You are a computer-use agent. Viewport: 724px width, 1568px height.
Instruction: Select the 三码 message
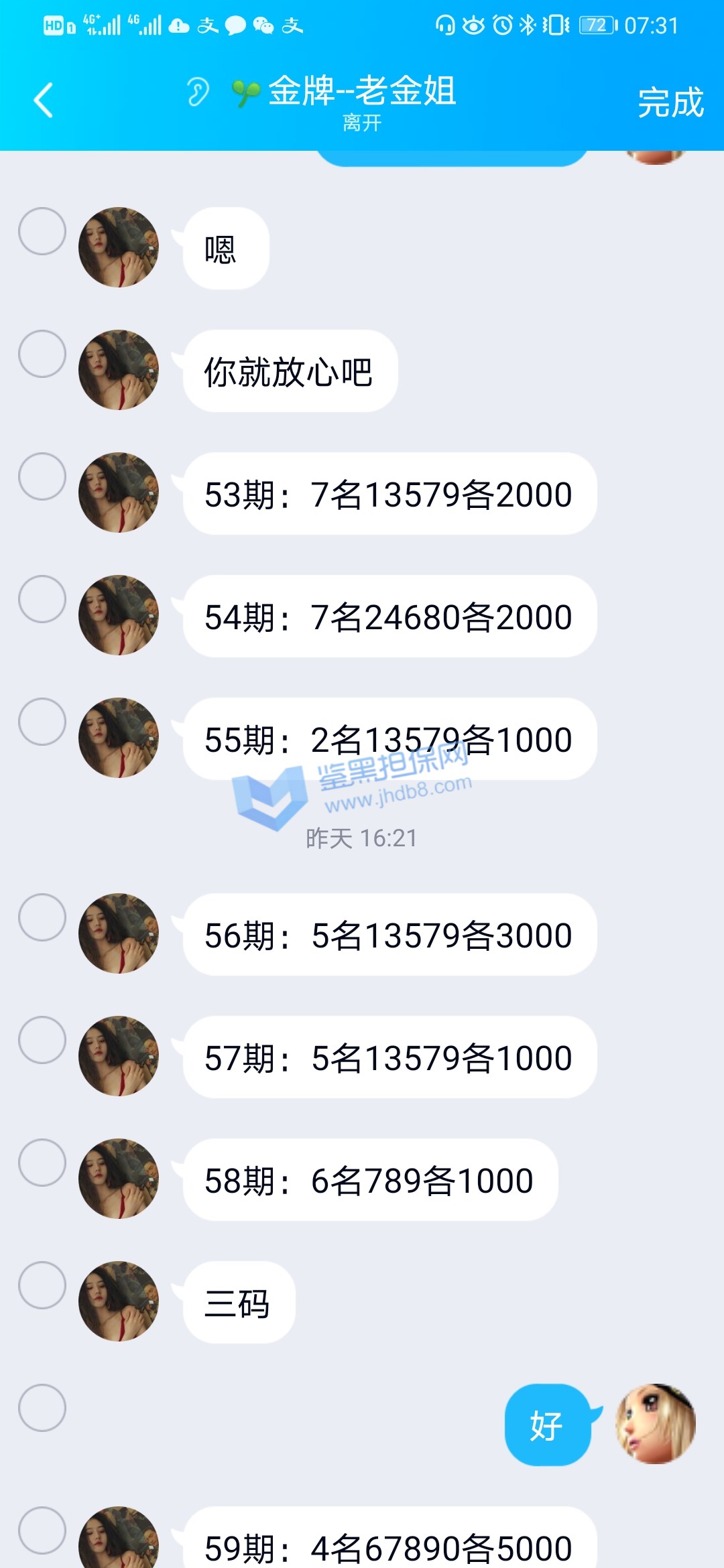(42, 1285)
